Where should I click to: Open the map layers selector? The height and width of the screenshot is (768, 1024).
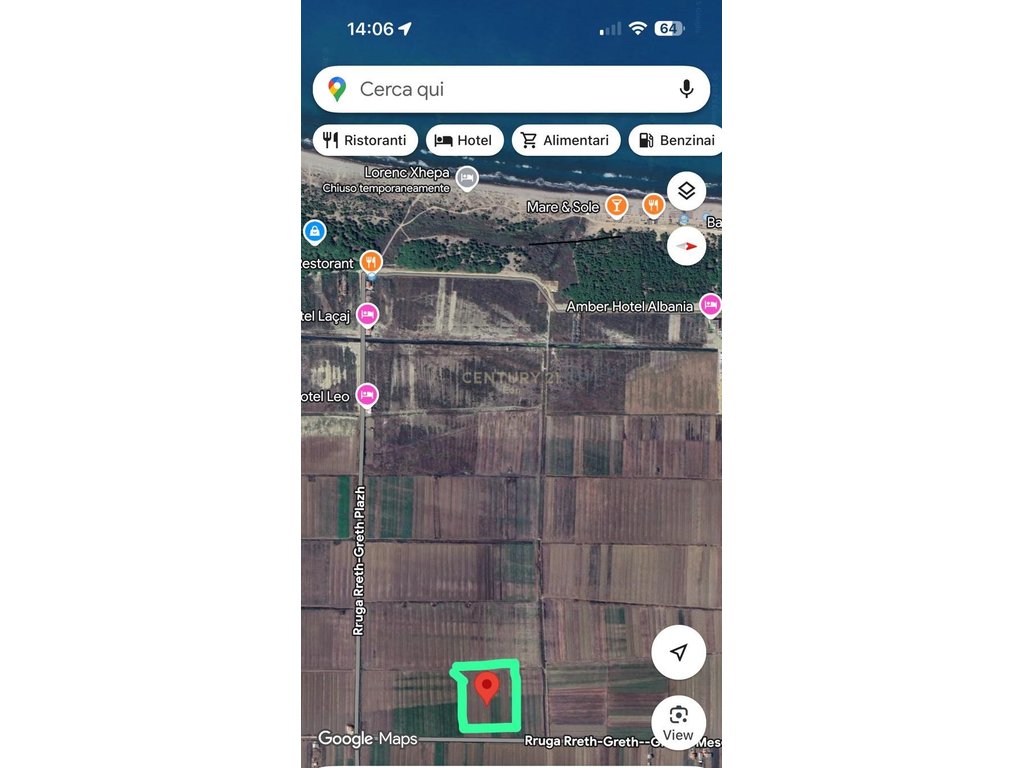686,191
